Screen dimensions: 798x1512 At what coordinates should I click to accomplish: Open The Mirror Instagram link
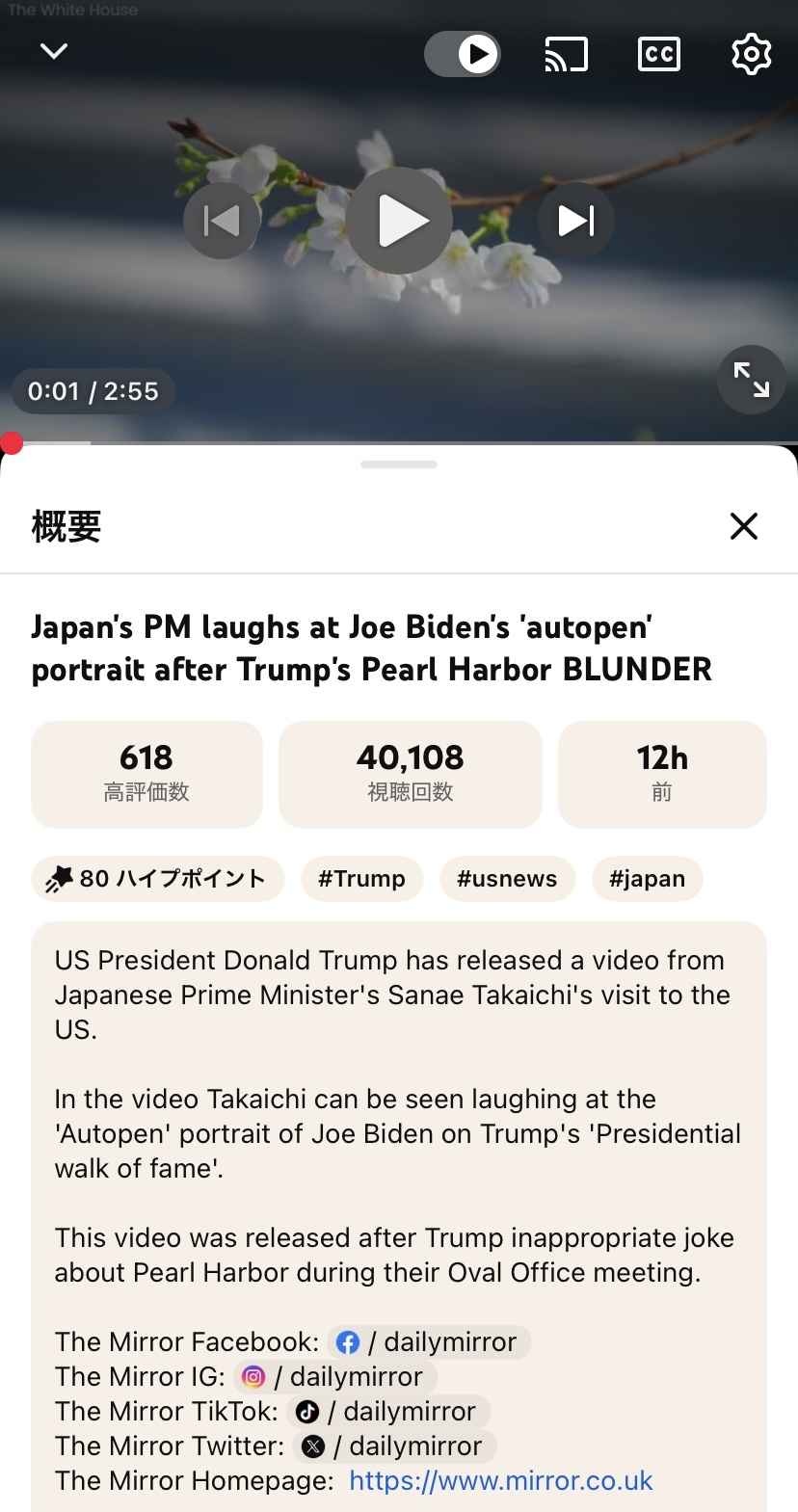[335, 1376]
